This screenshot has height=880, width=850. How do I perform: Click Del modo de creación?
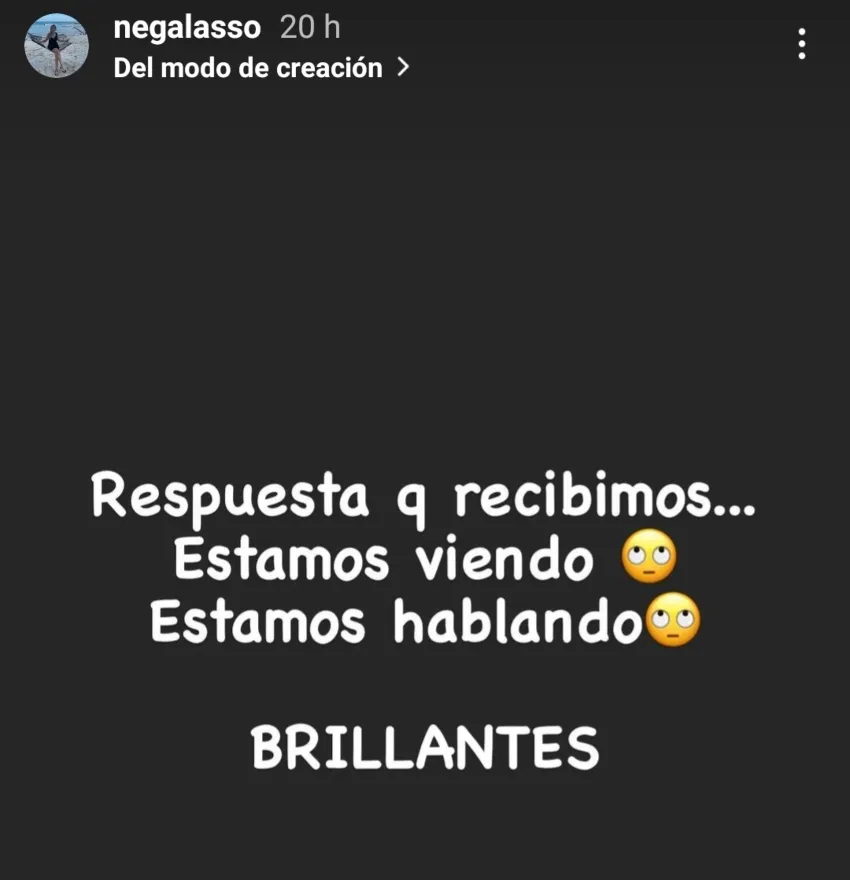click(247, 68)
